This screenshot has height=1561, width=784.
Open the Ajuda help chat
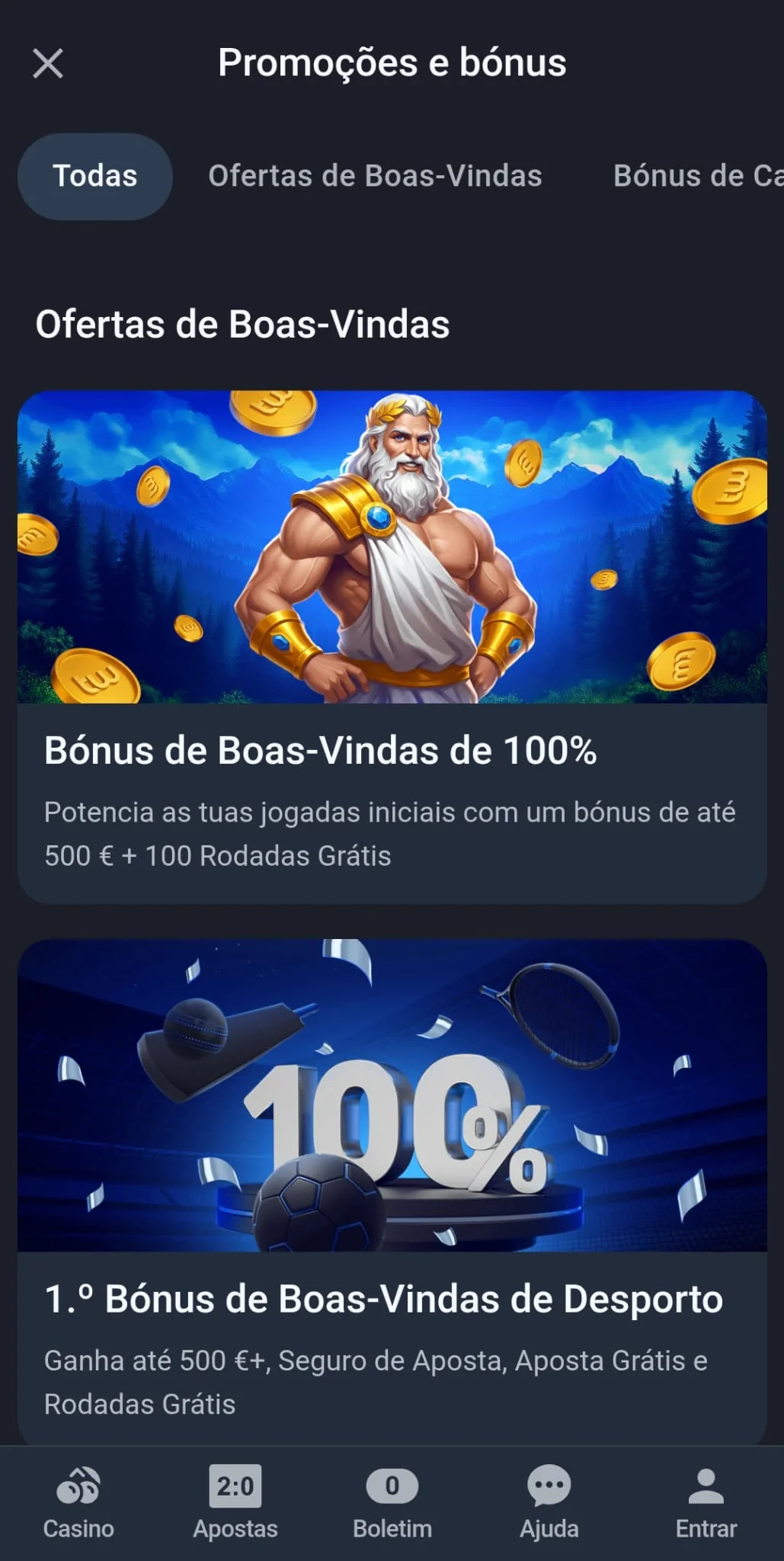(x=549, y=1503)
